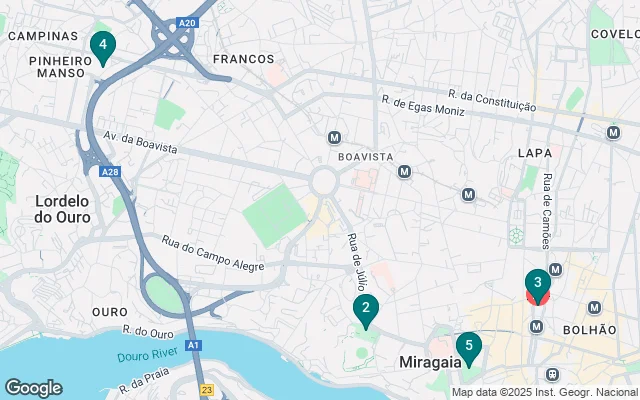Tap map marker number 3
The width and height of the screenshot is (640, 400).
[538, 285]
